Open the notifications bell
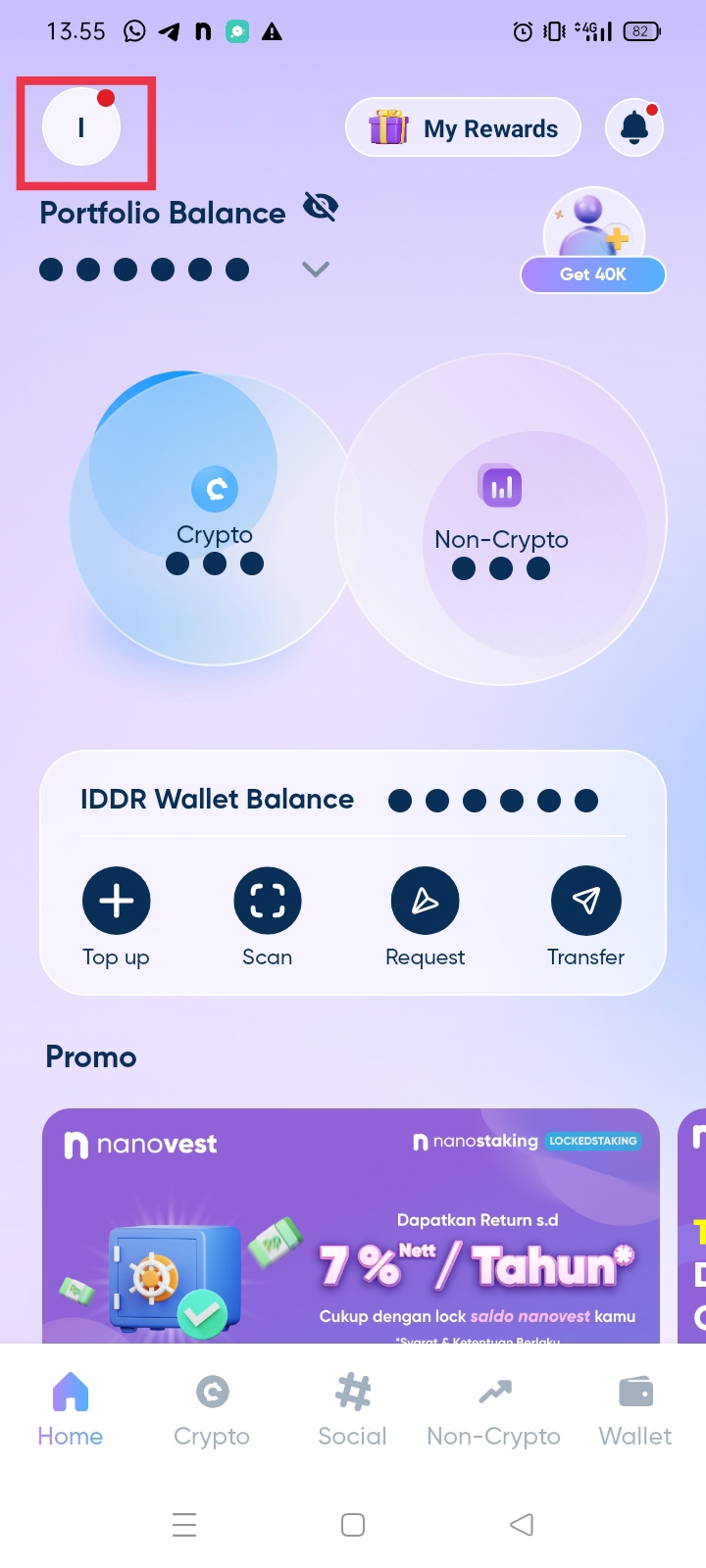The width and height of the screenshot is (706, 1568). tap(634, 127)
